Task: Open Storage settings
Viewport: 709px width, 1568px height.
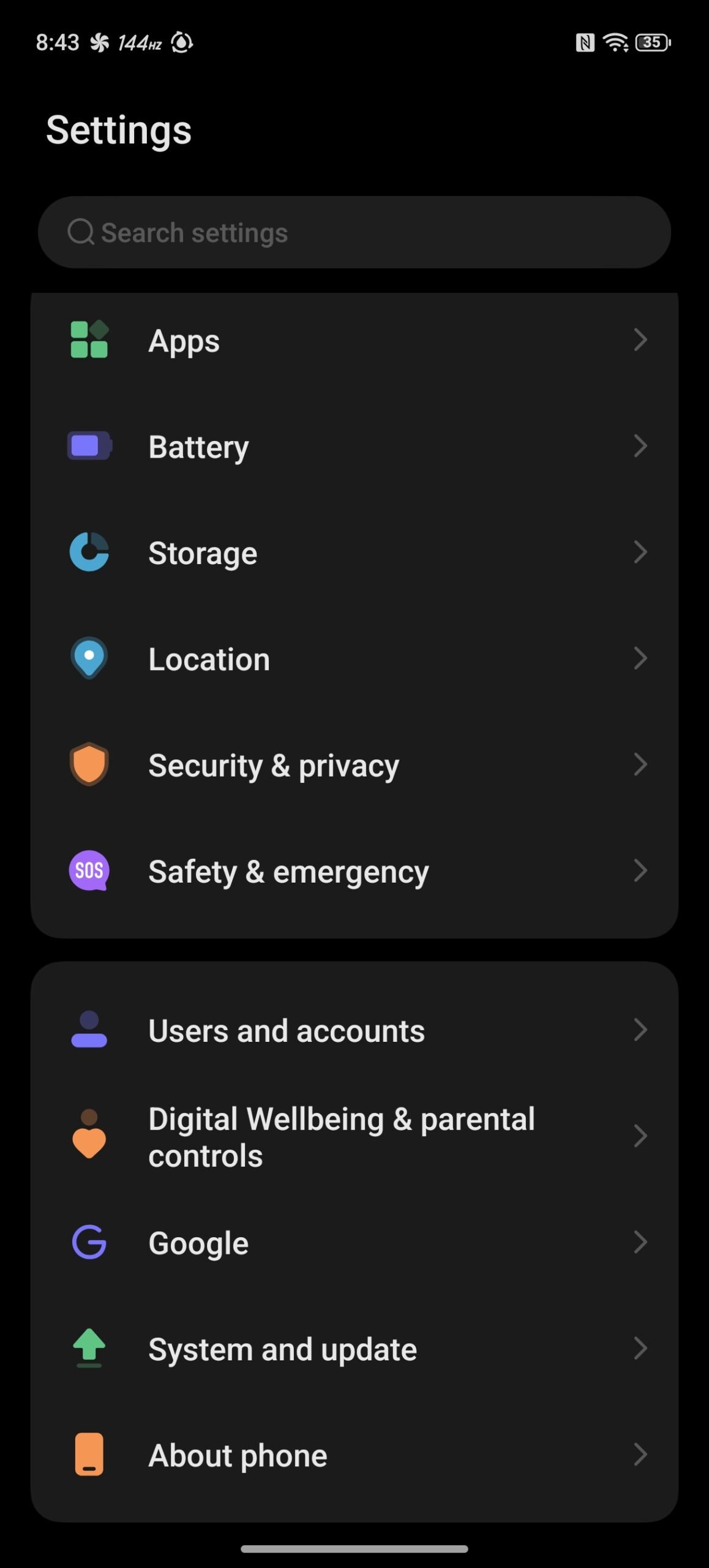Action: click(x=354, y=552)
